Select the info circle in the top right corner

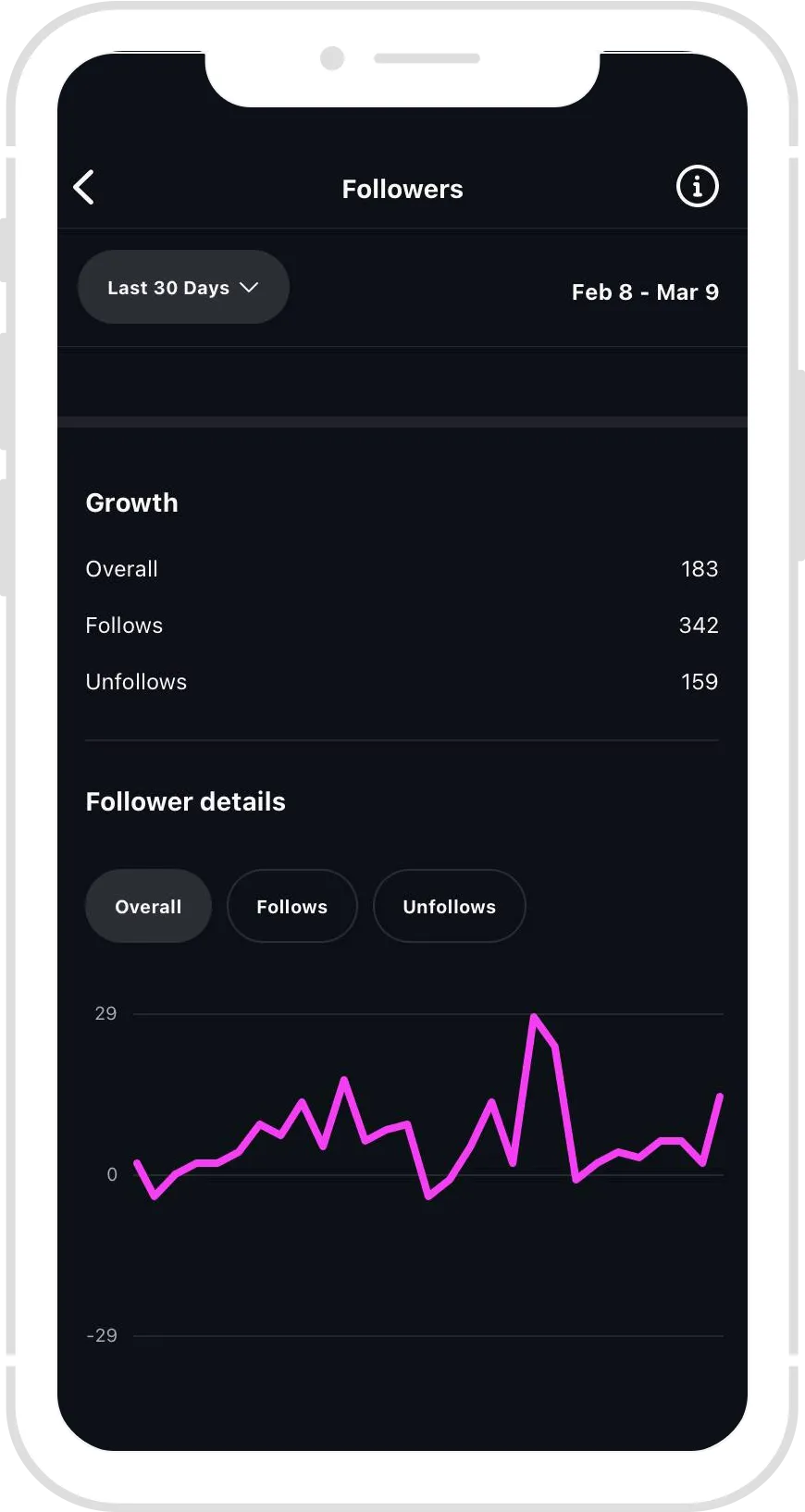pos(697,187)
